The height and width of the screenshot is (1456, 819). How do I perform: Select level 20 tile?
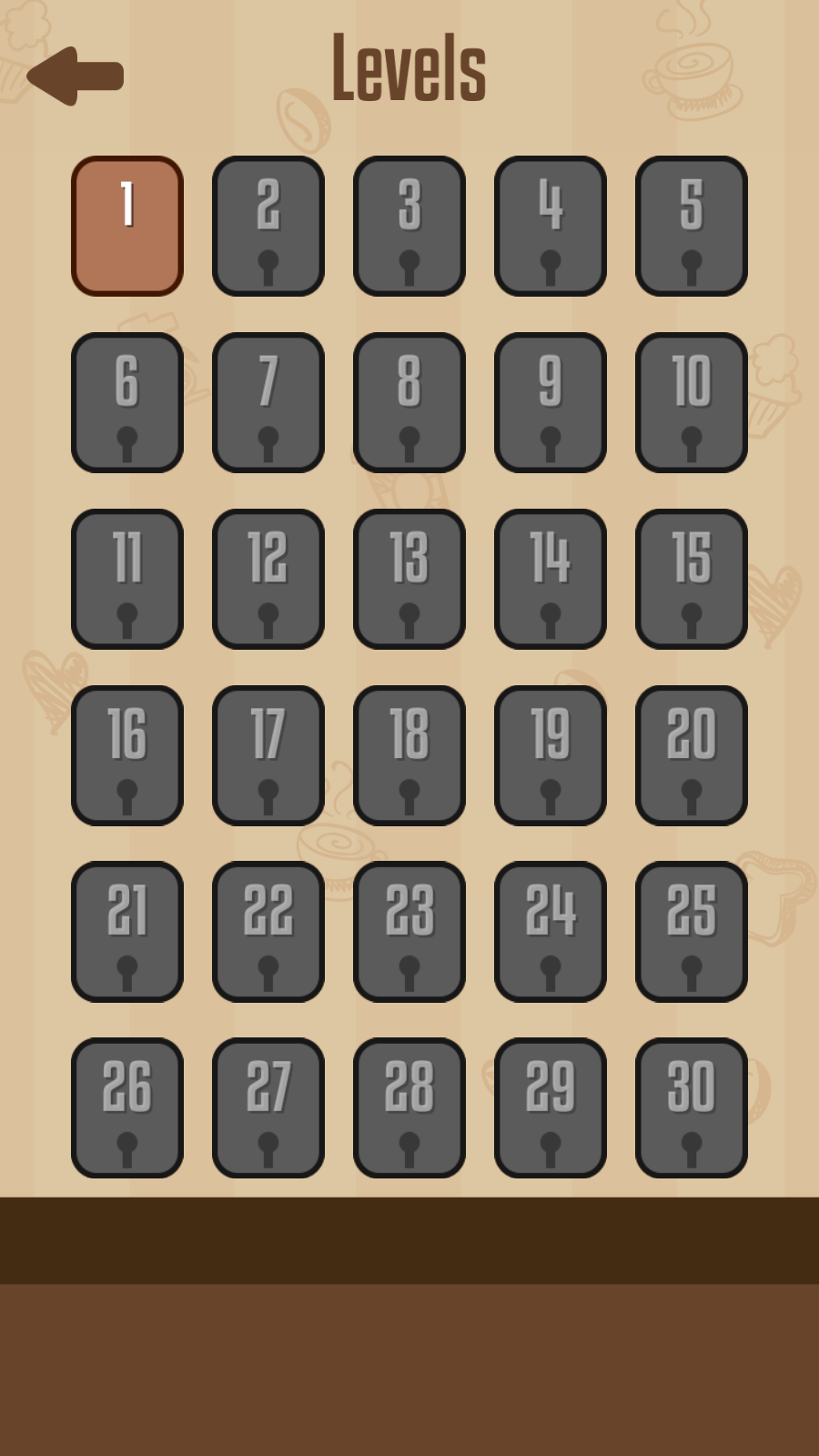[x=692, y=755]
